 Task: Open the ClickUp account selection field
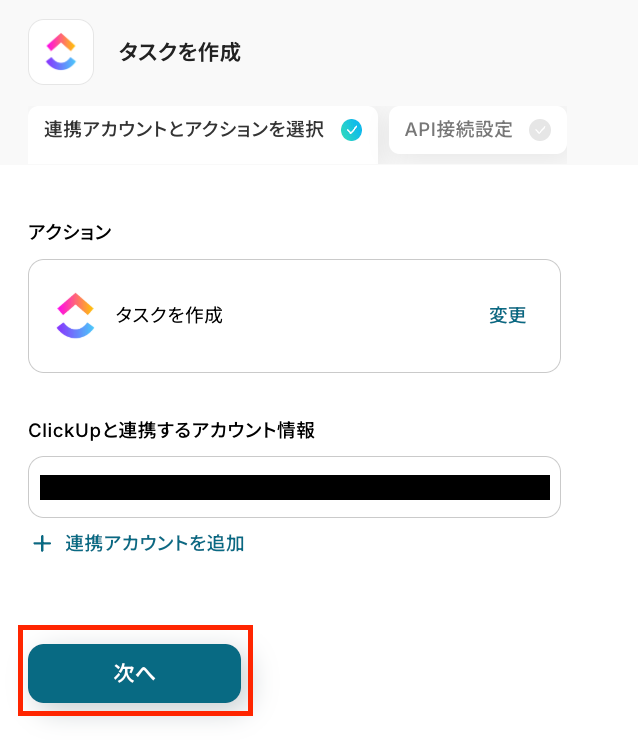294,487
